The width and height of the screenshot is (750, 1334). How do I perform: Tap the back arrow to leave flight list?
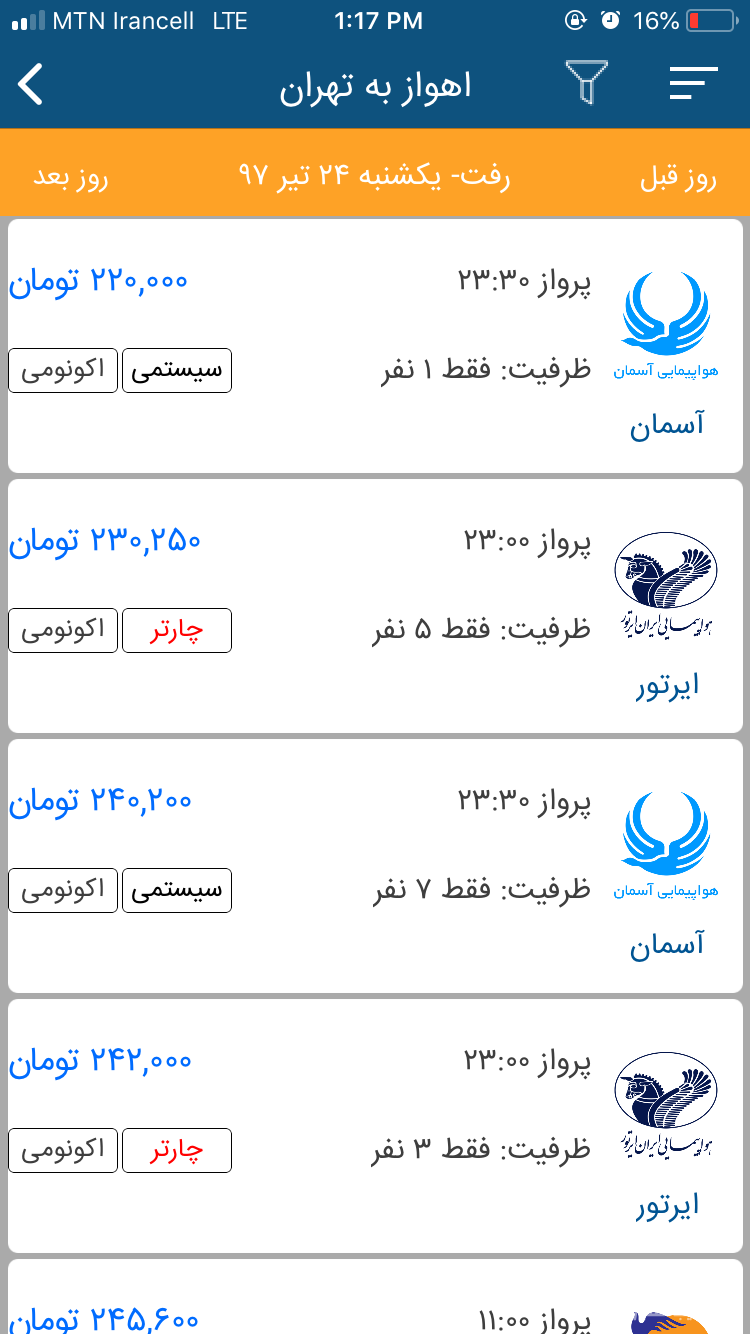[30, 83]
